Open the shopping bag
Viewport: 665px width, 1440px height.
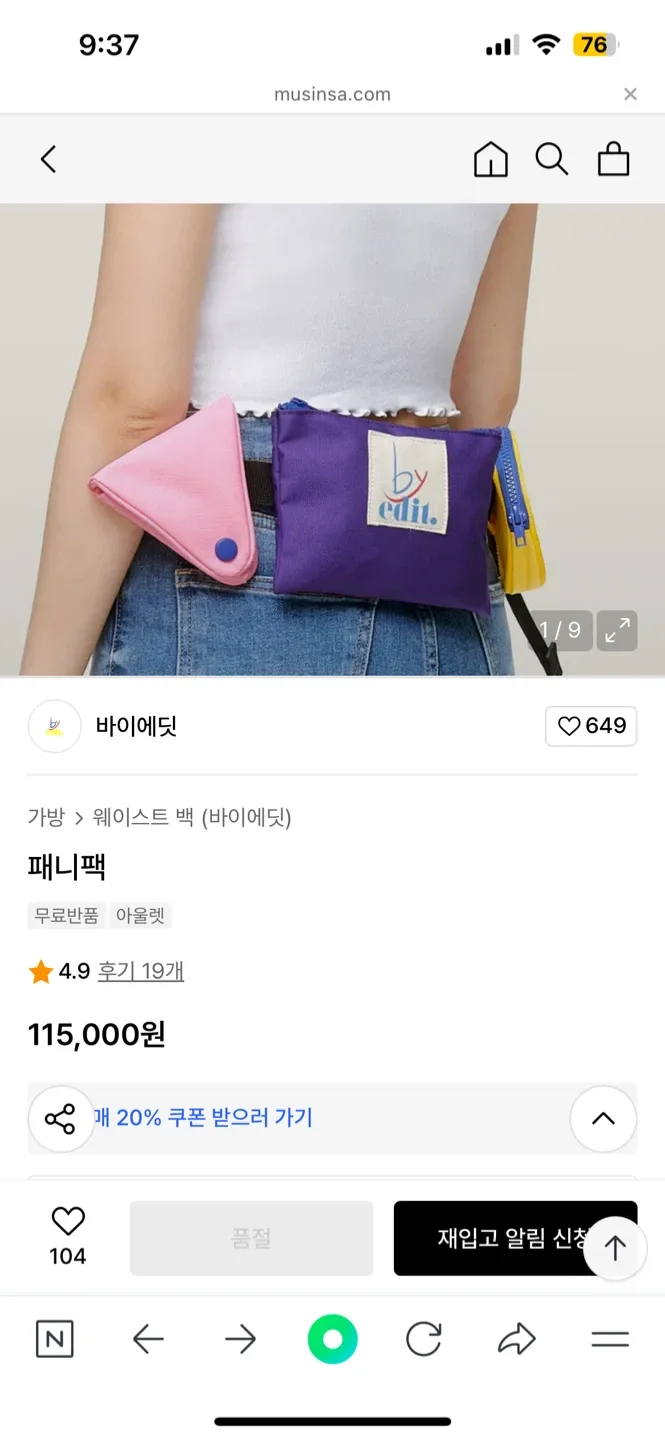(x=613, y=159)
